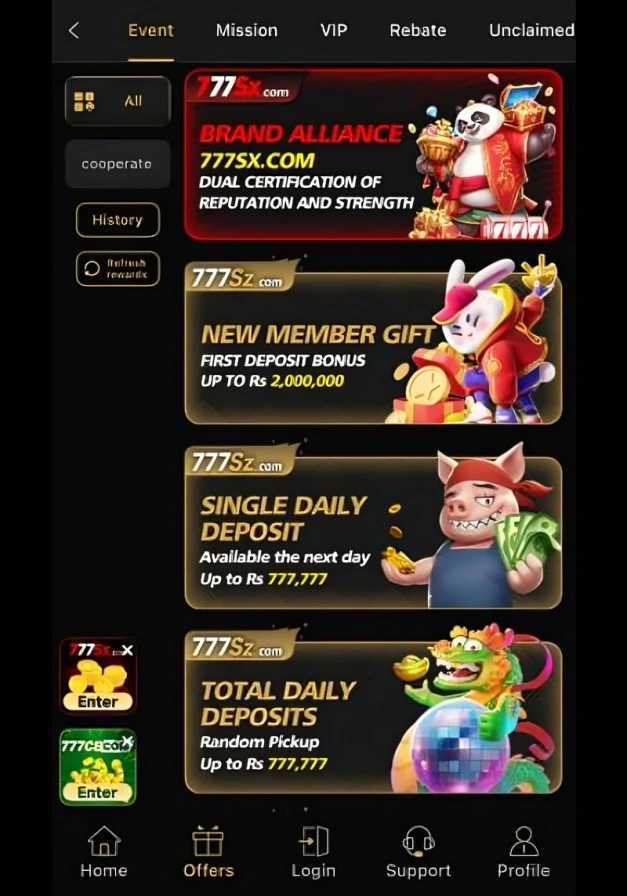Open the Unclaimed tab

[x=531, y=30]
